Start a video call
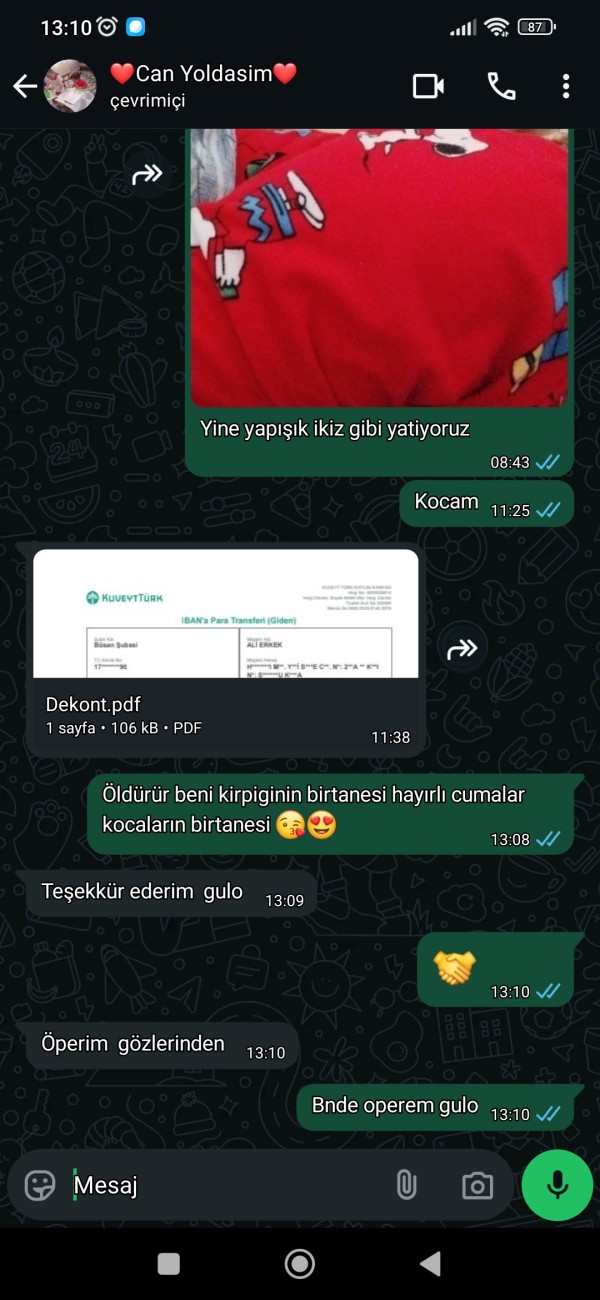This screenshot has width=600, height=1300. [x=428, y=86]
